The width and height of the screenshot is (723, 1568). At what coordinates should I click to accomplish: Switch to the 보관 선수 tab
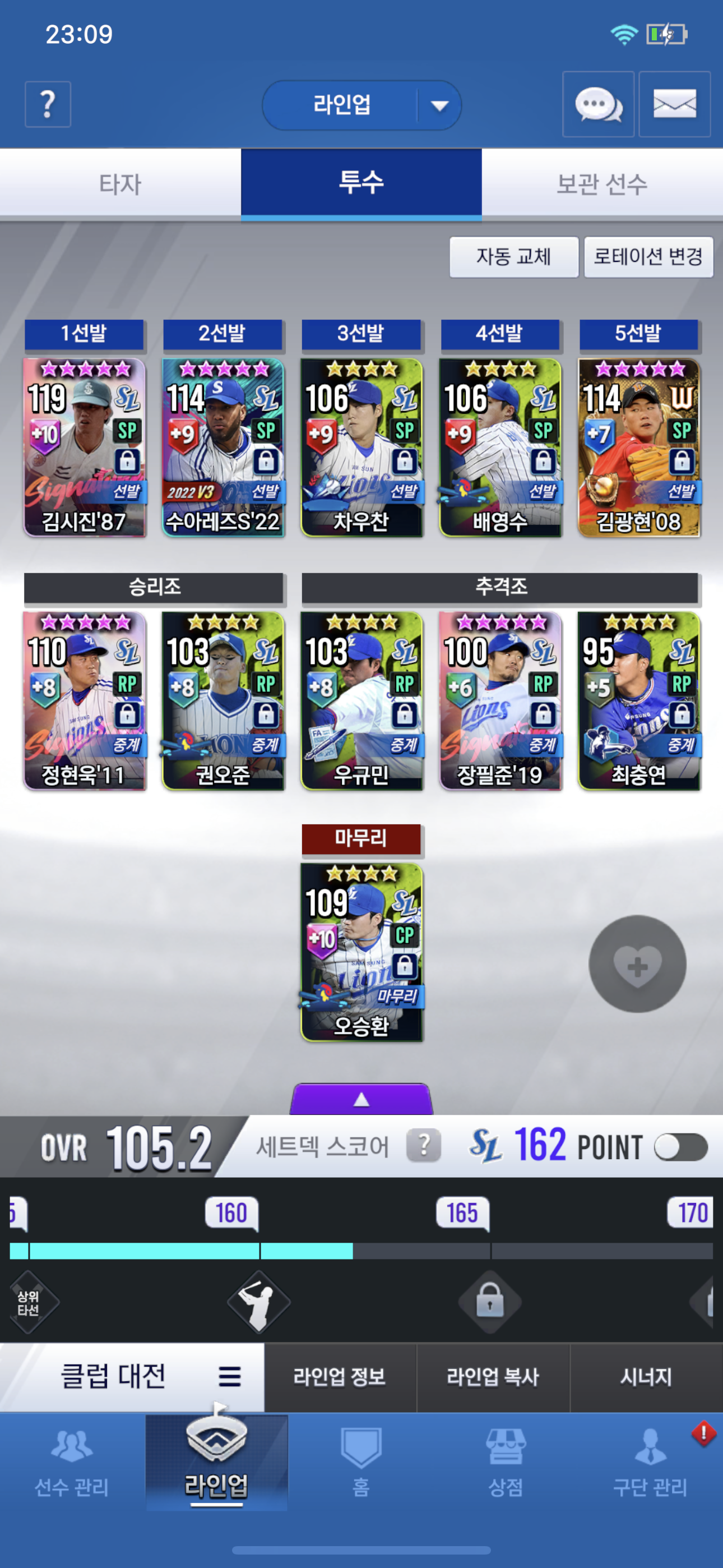[x=602, y=184]
